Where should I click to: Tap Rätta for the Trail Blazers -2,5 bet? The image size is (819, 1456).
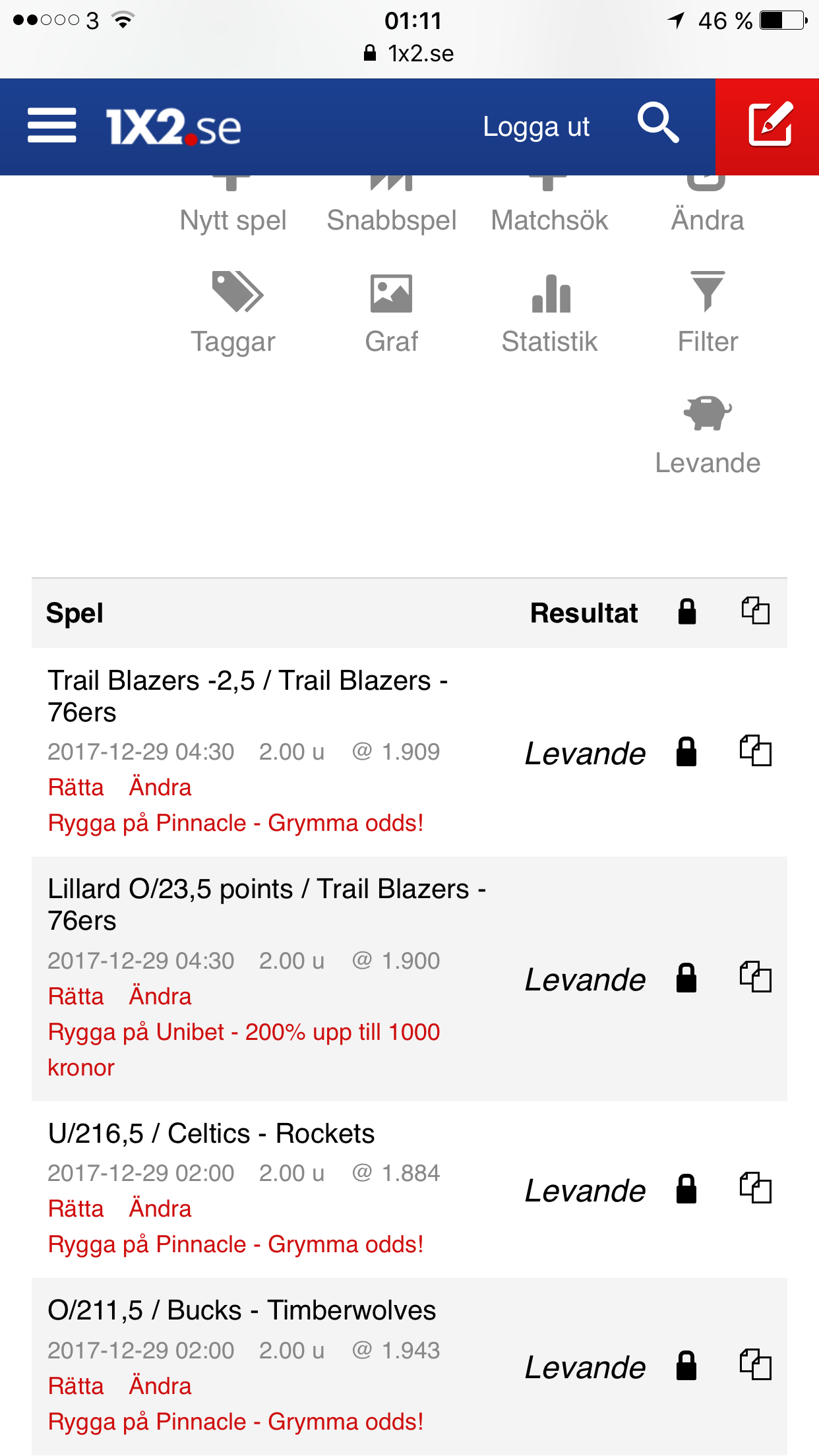click(76, 787)
